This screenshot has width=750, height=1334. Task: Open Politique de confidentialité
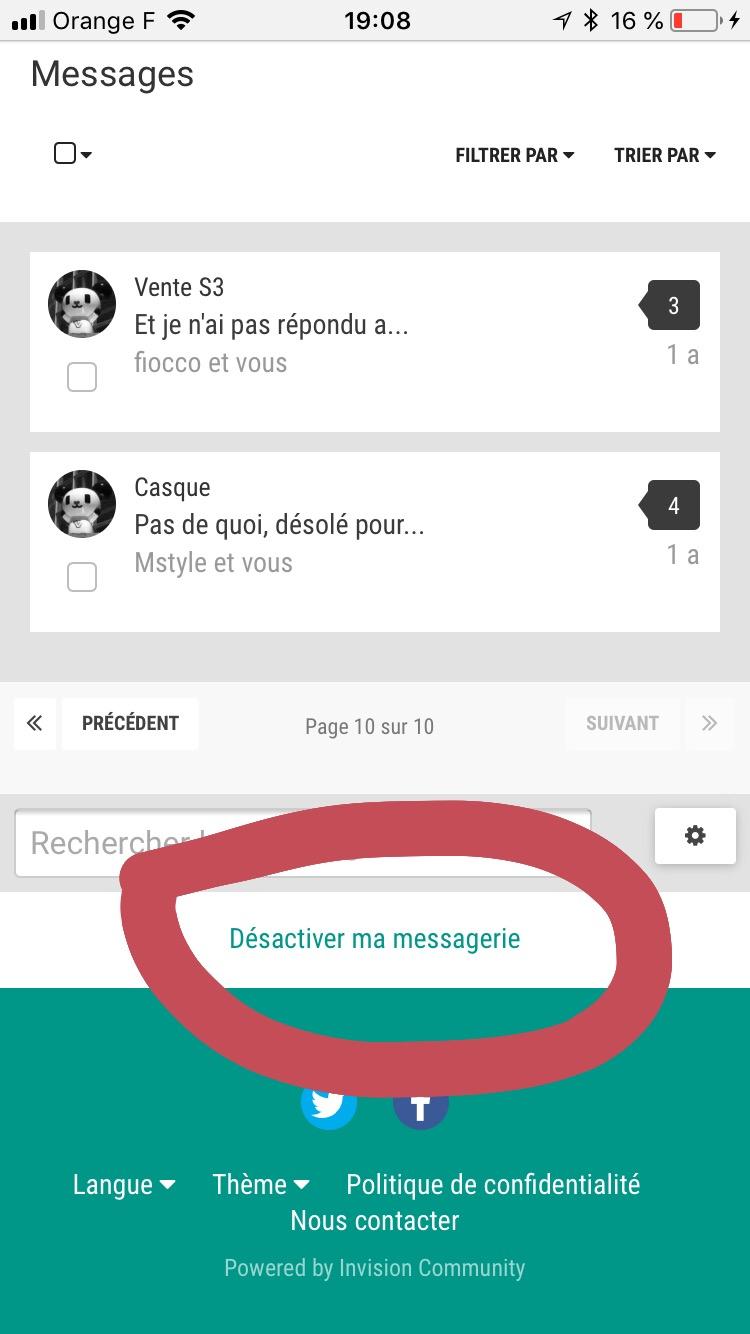pyautogui.click(x=493, y=1185)
